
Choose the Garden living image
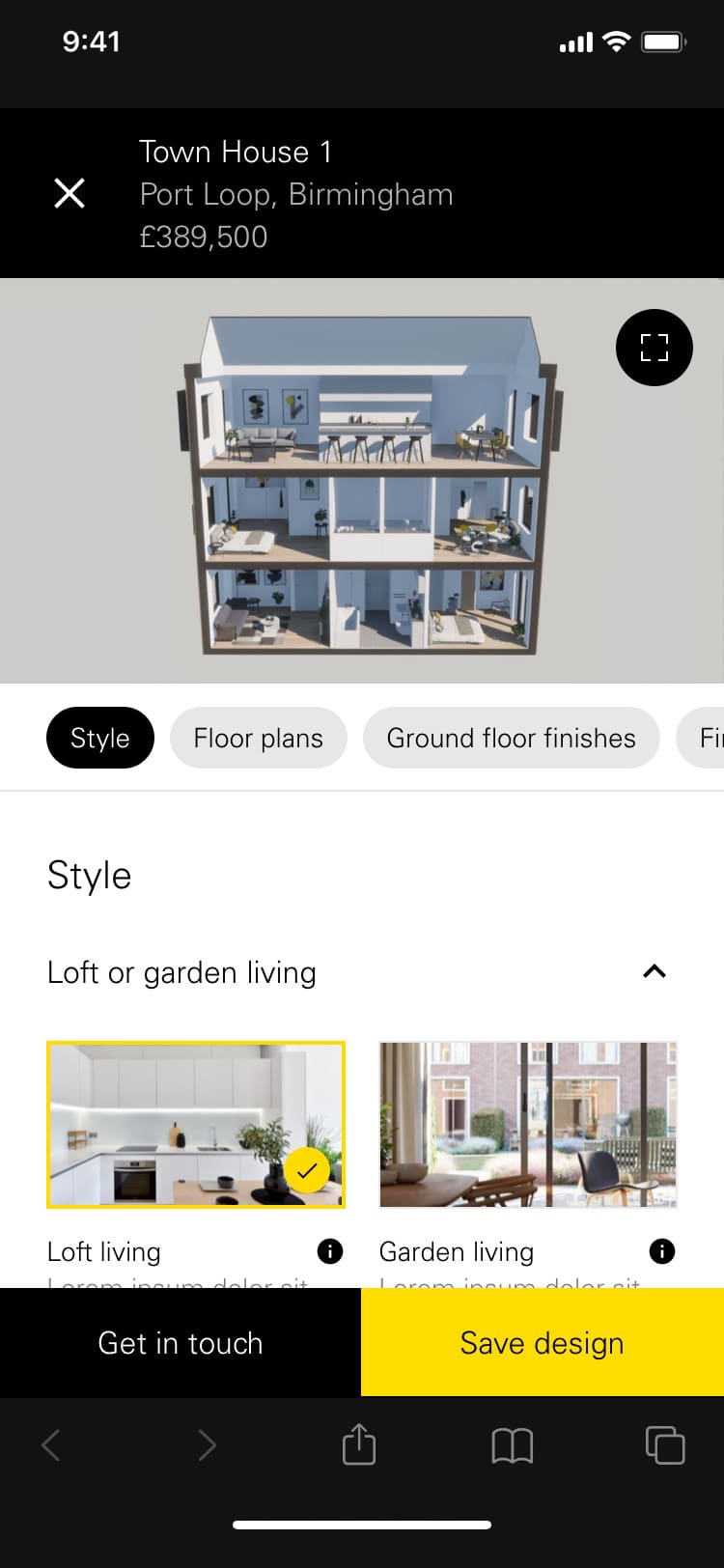pos(528,1124)
